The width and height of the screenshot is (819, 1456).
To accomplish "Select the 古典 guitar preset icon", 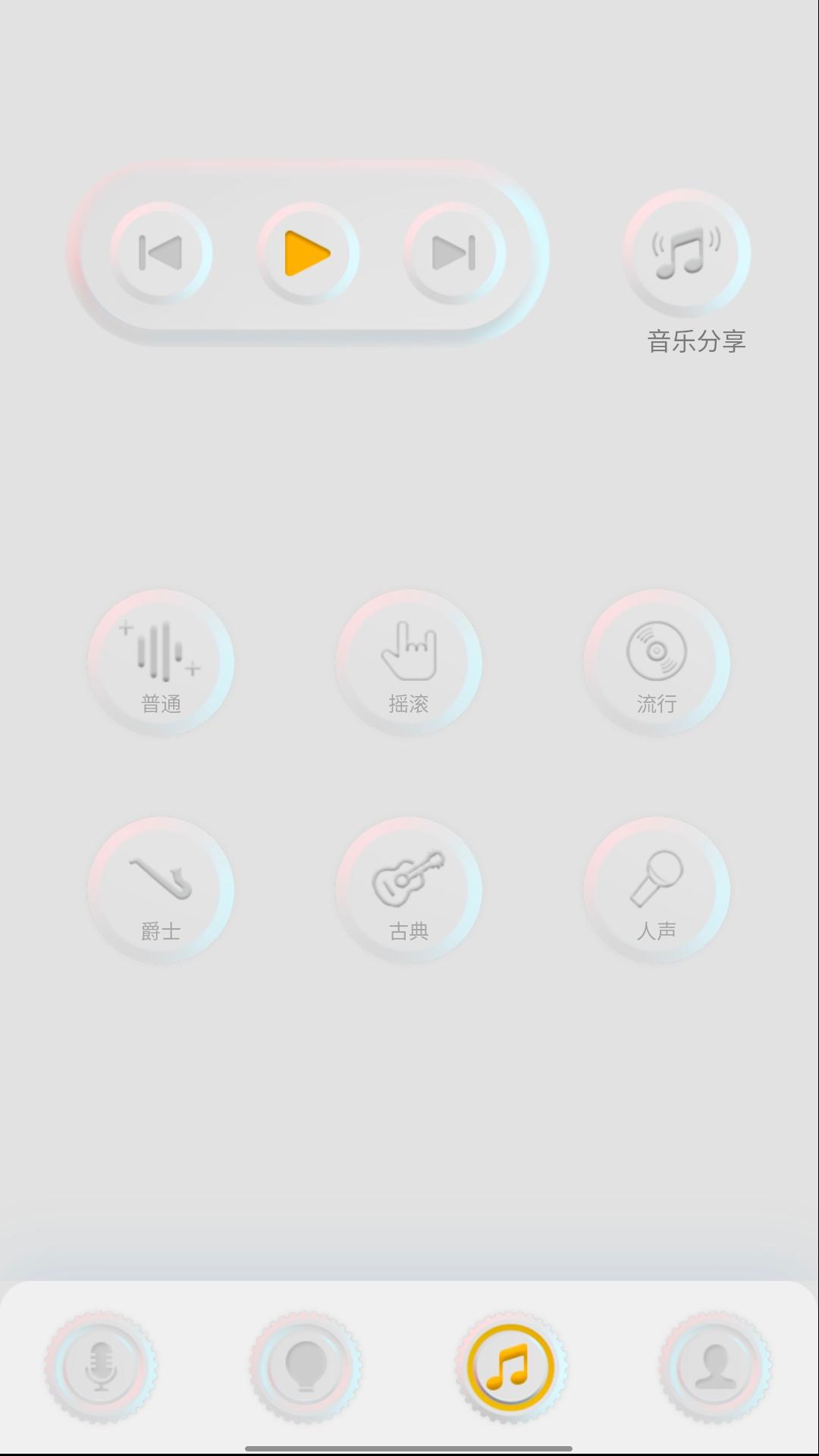I will pyautogui.click(x=409, y=878).
